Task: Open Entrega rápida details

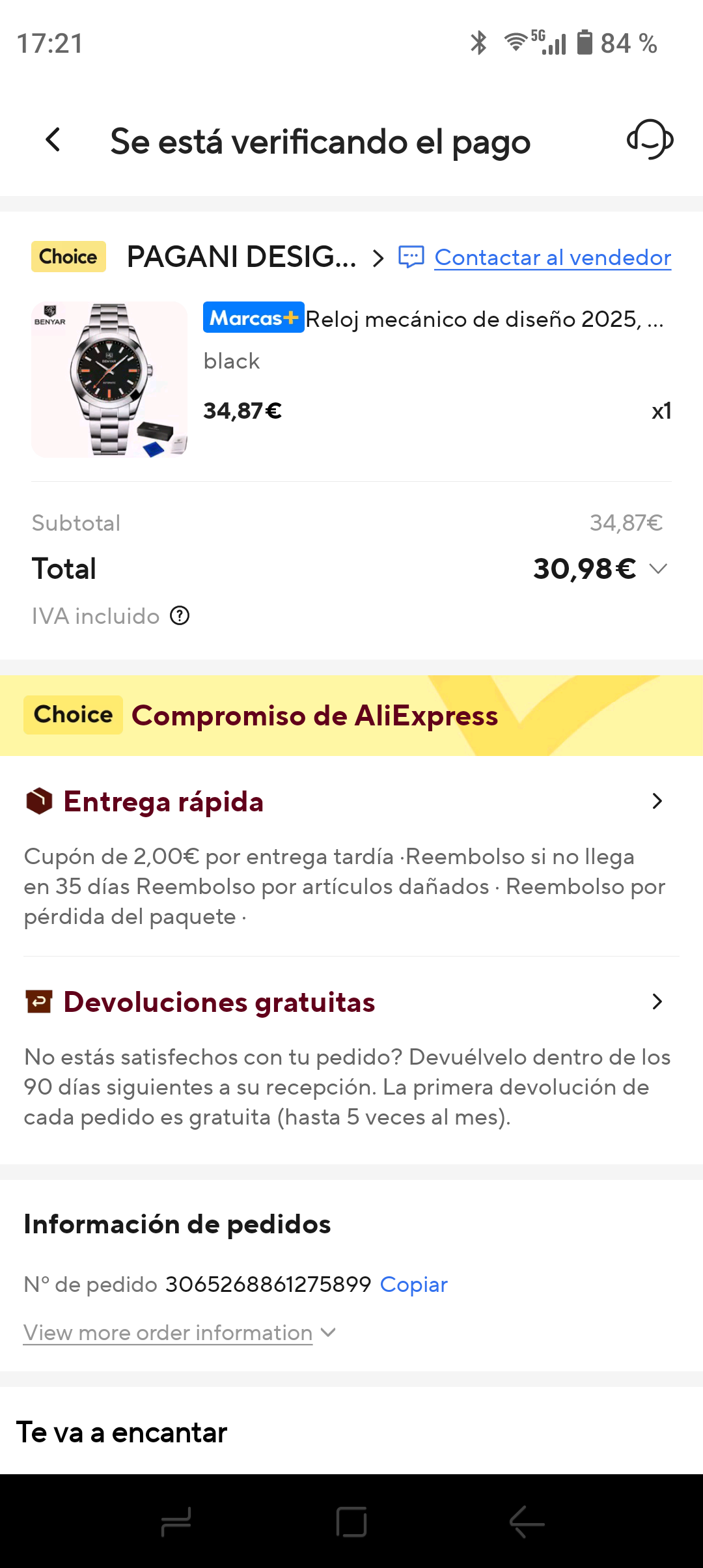Action: 657,802
